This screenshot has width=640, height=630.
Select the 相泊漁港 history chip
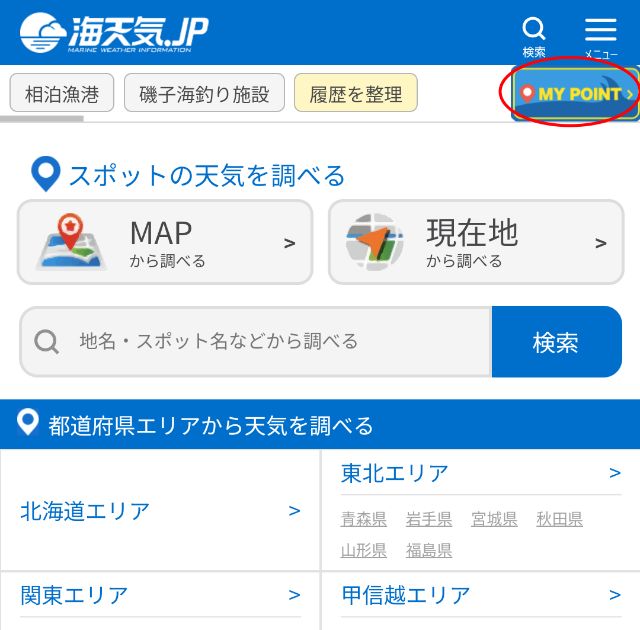point(62,94)
